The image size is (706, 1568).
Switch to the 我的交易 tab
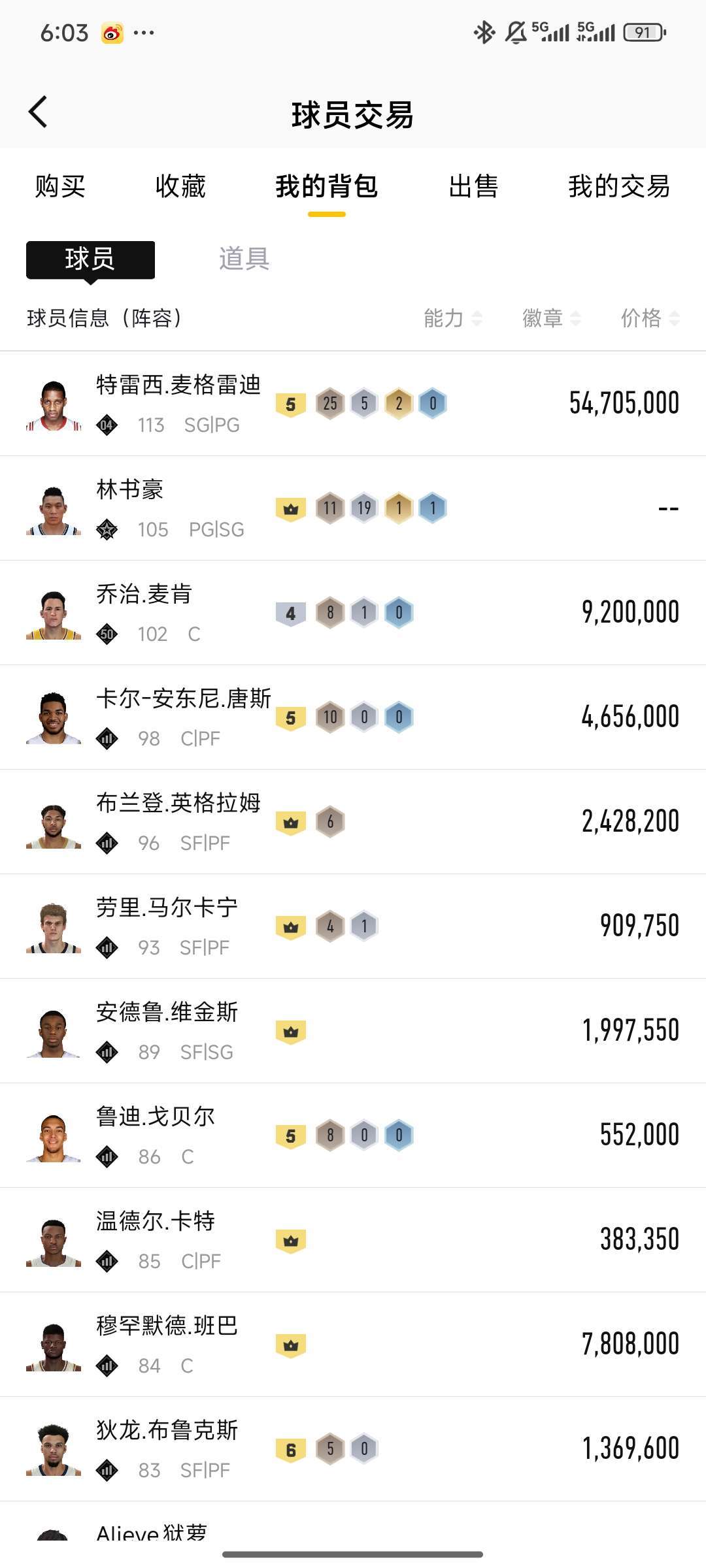point(618,186)
